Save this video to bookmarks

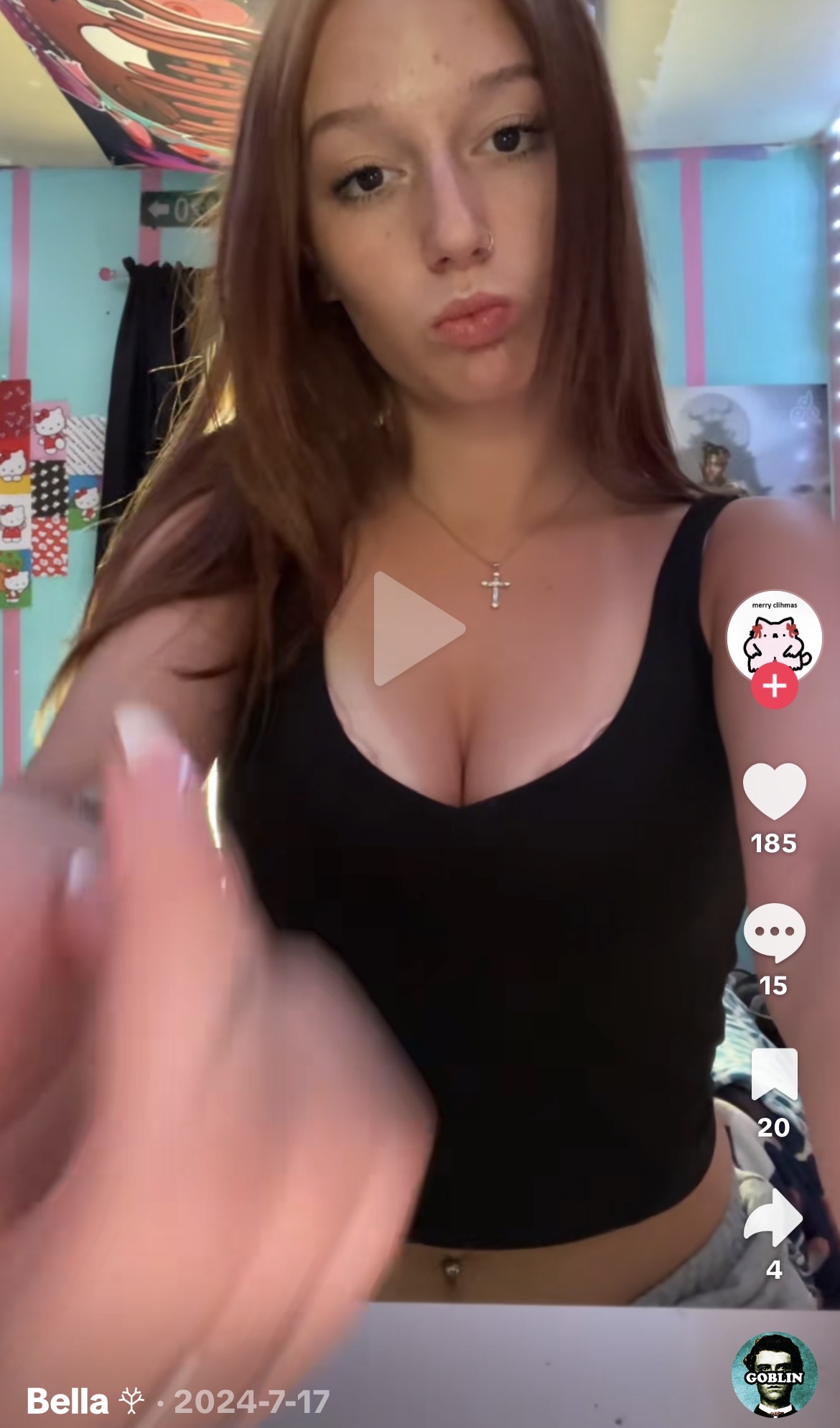[774, 1074]
